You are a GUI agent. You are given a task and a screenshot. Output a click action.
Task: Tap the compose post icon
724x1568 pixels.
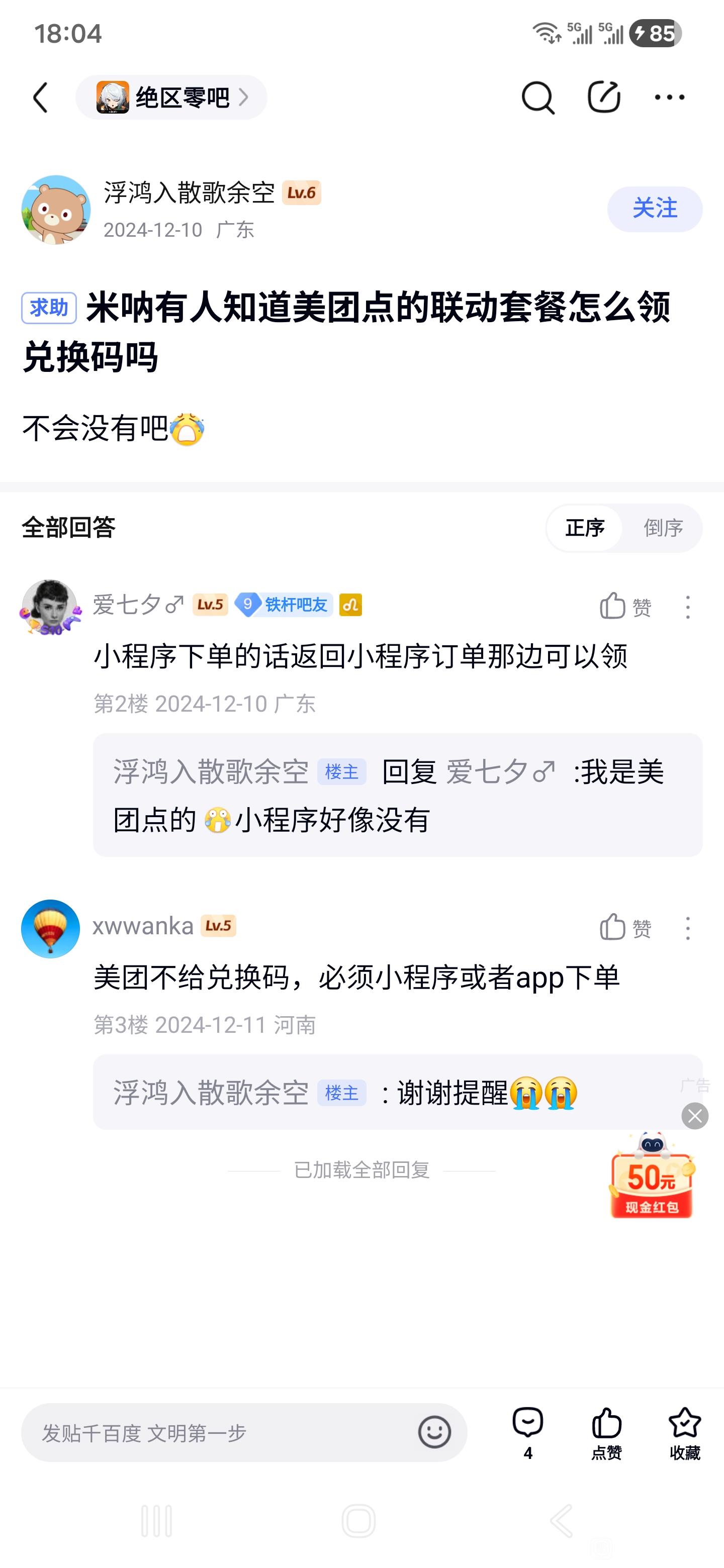click(603, 97)
